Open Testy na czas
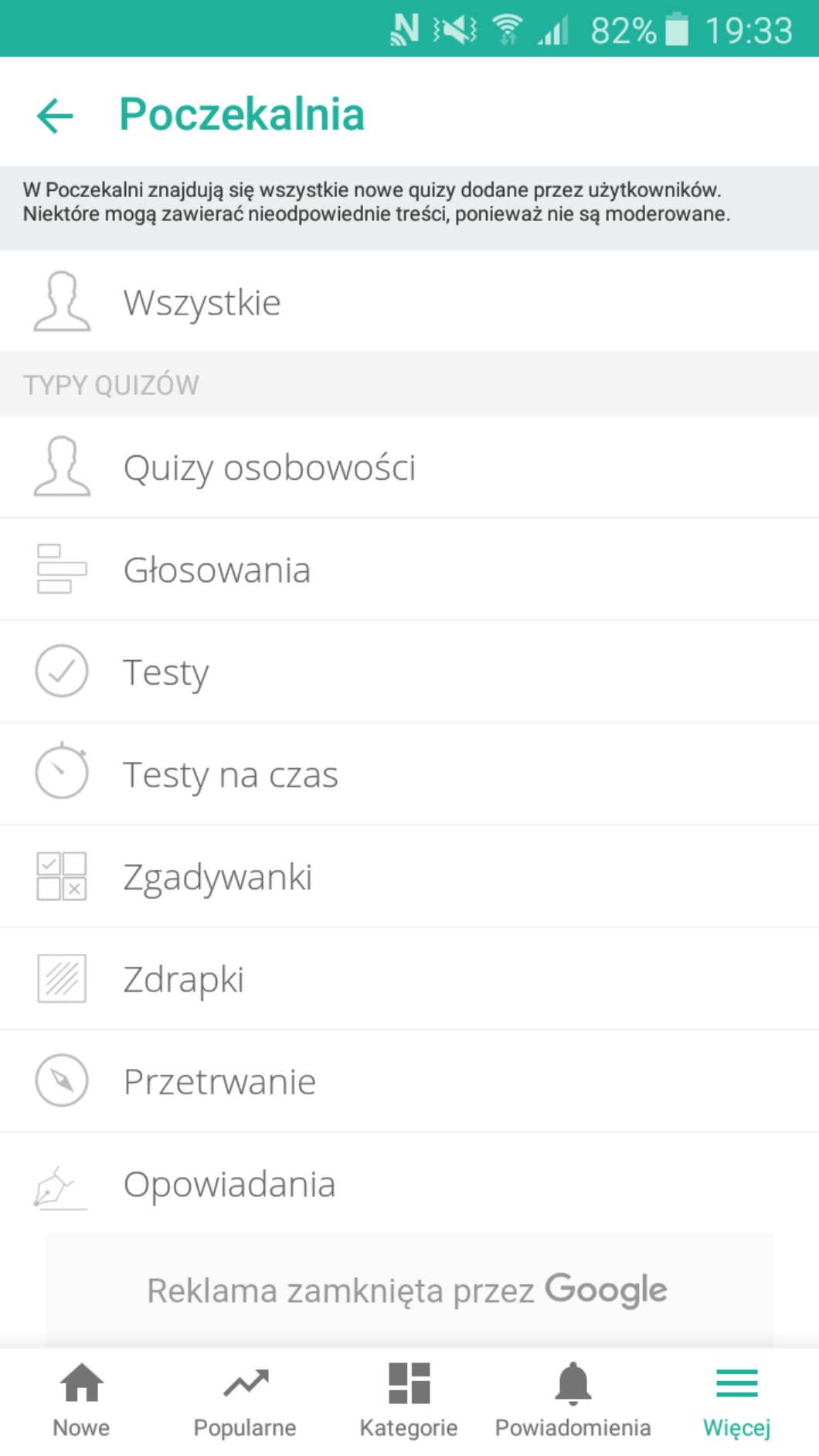Screen dimensions: 819x1456 [x=230, y=774]
